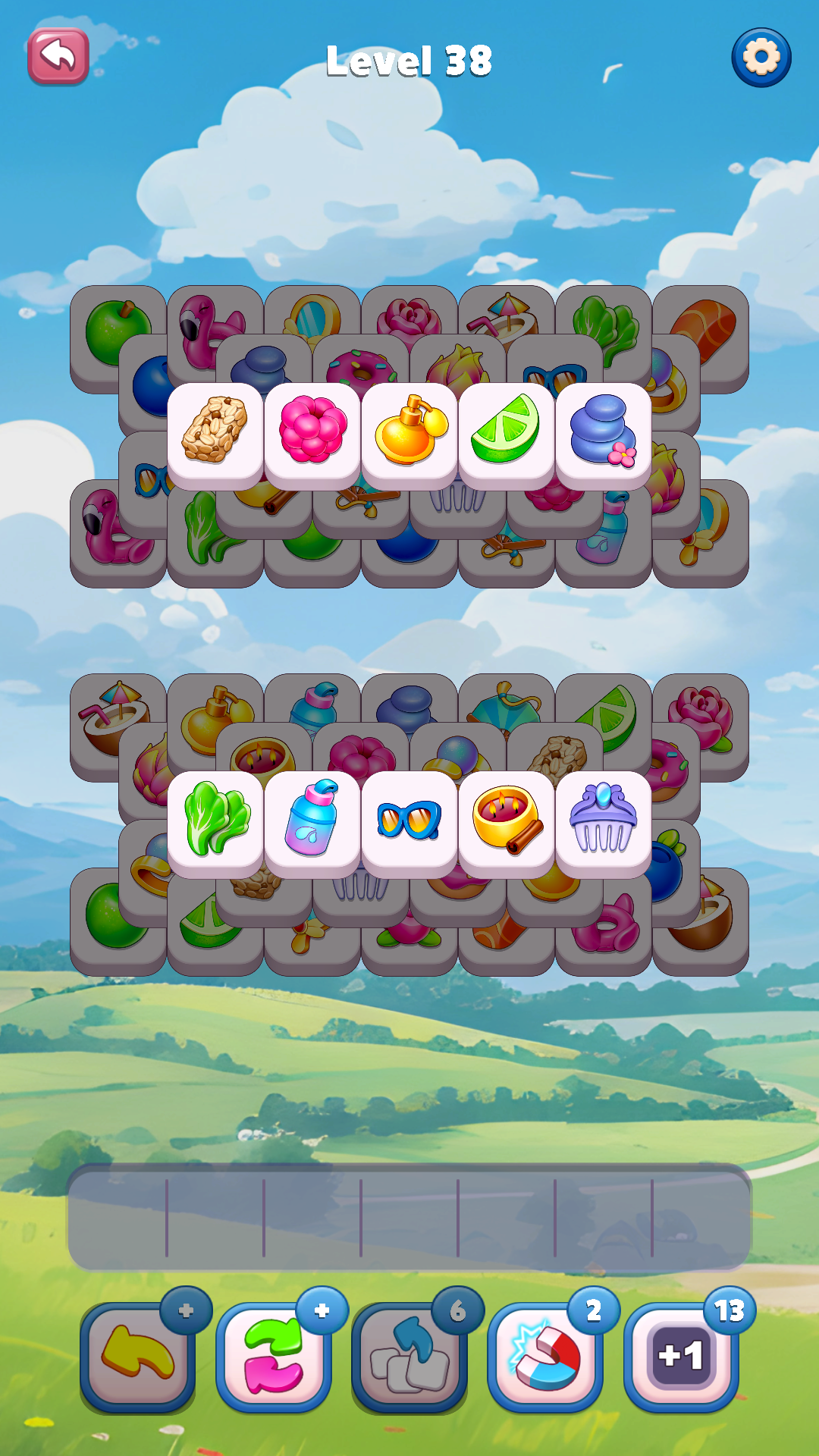Tap the yellow perfume bottle tile
The height and width of the screenshot is (1456, 819).
tap(409, 431)
